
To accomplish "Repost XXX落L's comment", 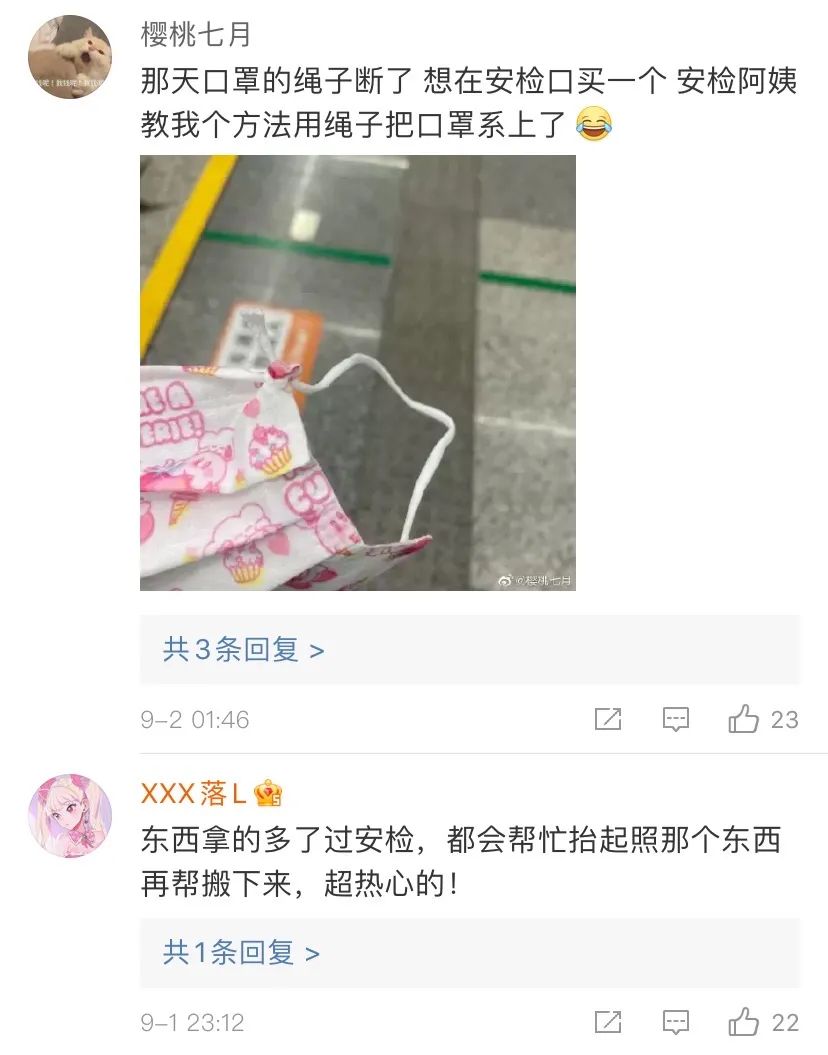I will [x=608, y=1022].
